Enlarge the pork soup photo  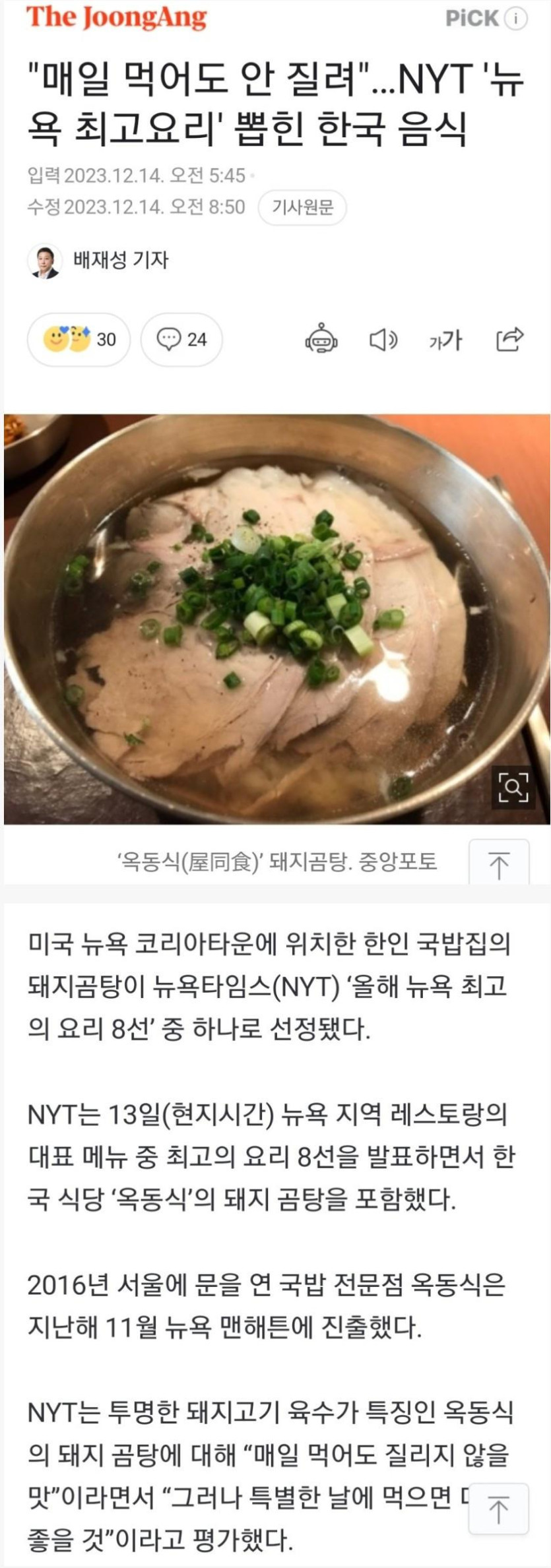(513, 786)
